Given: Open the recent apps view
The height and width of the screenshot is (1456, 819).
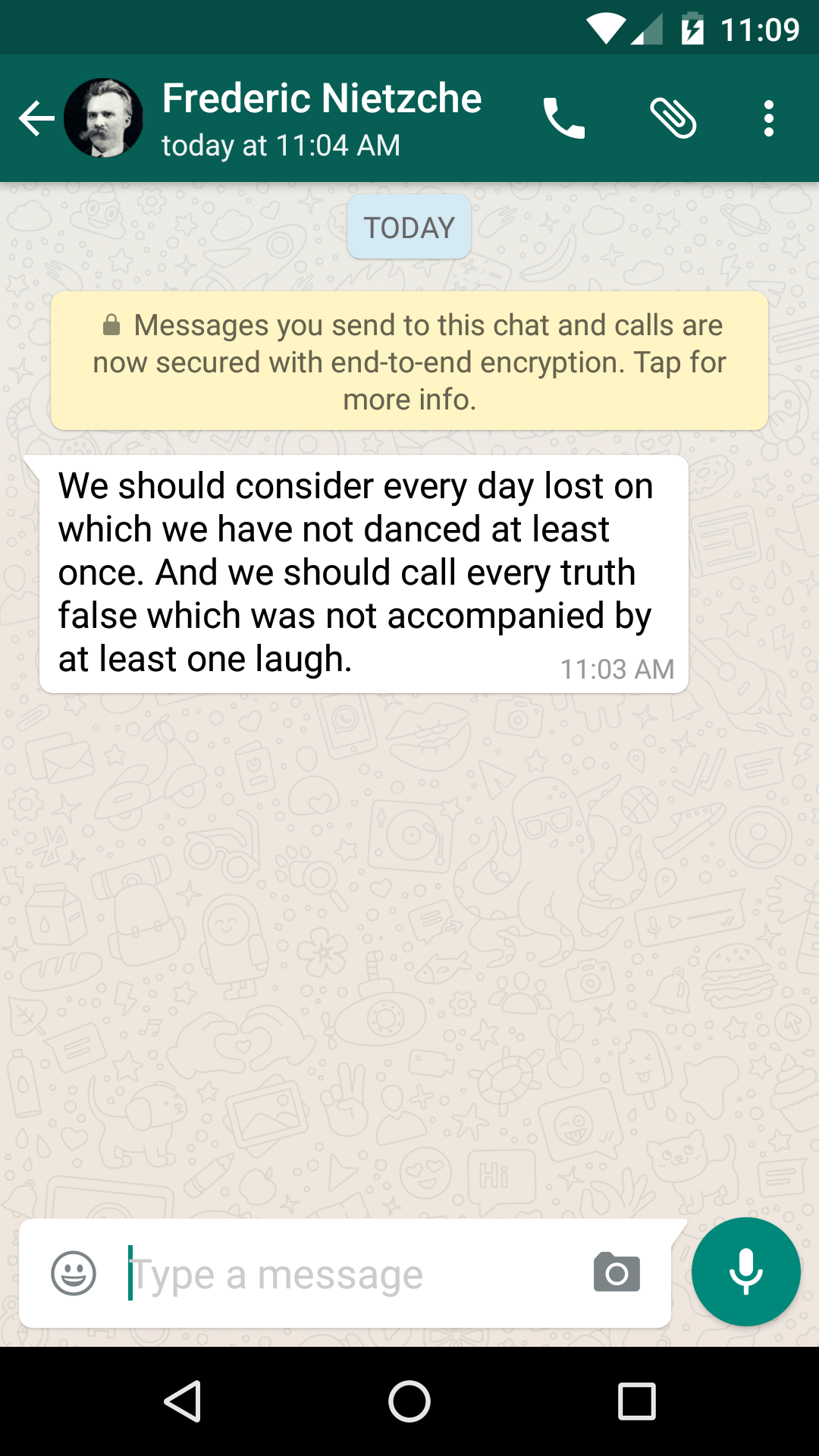Looking at the screenshot, I should pos(636,1401).
